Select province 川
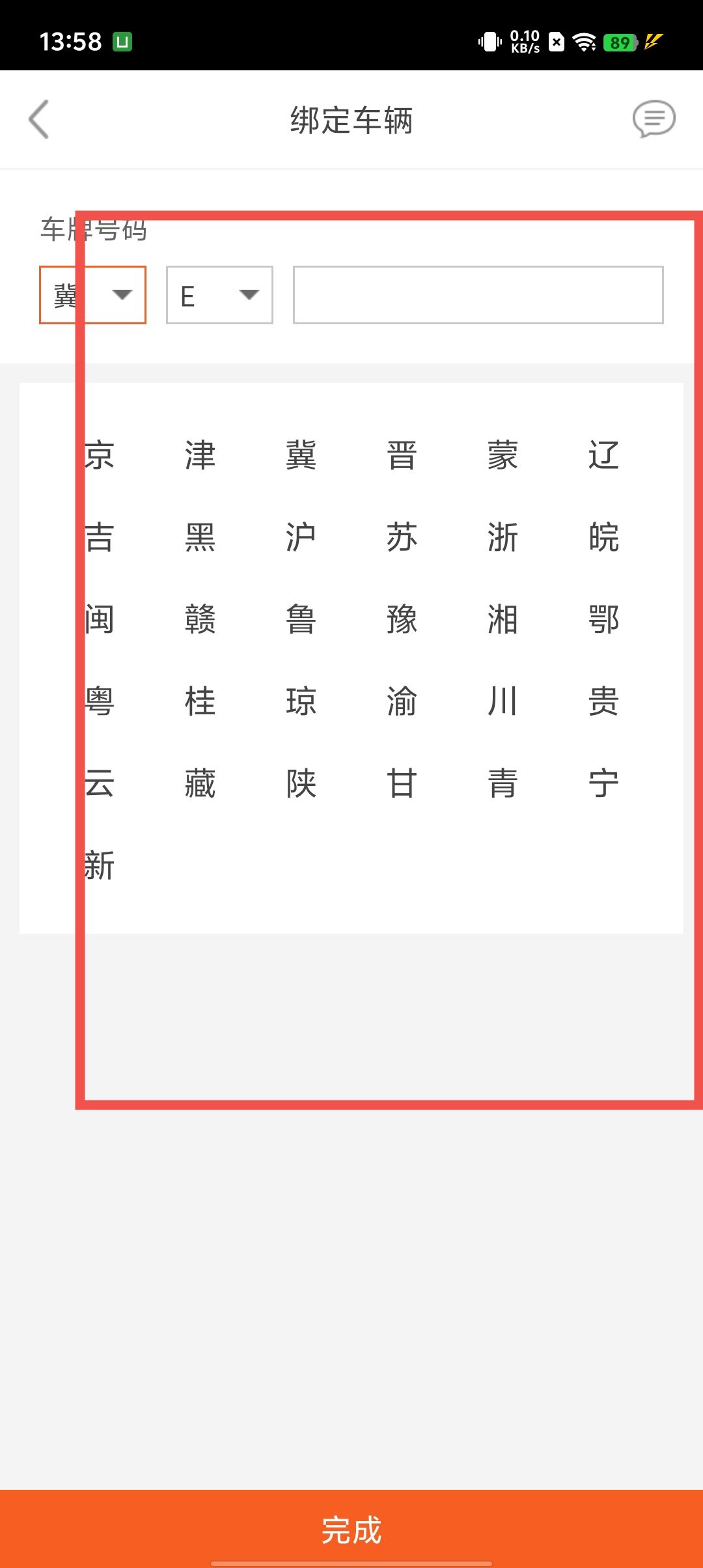This screenshot has width=703, height=1568. pyautogui.click(x=503, y=701)
